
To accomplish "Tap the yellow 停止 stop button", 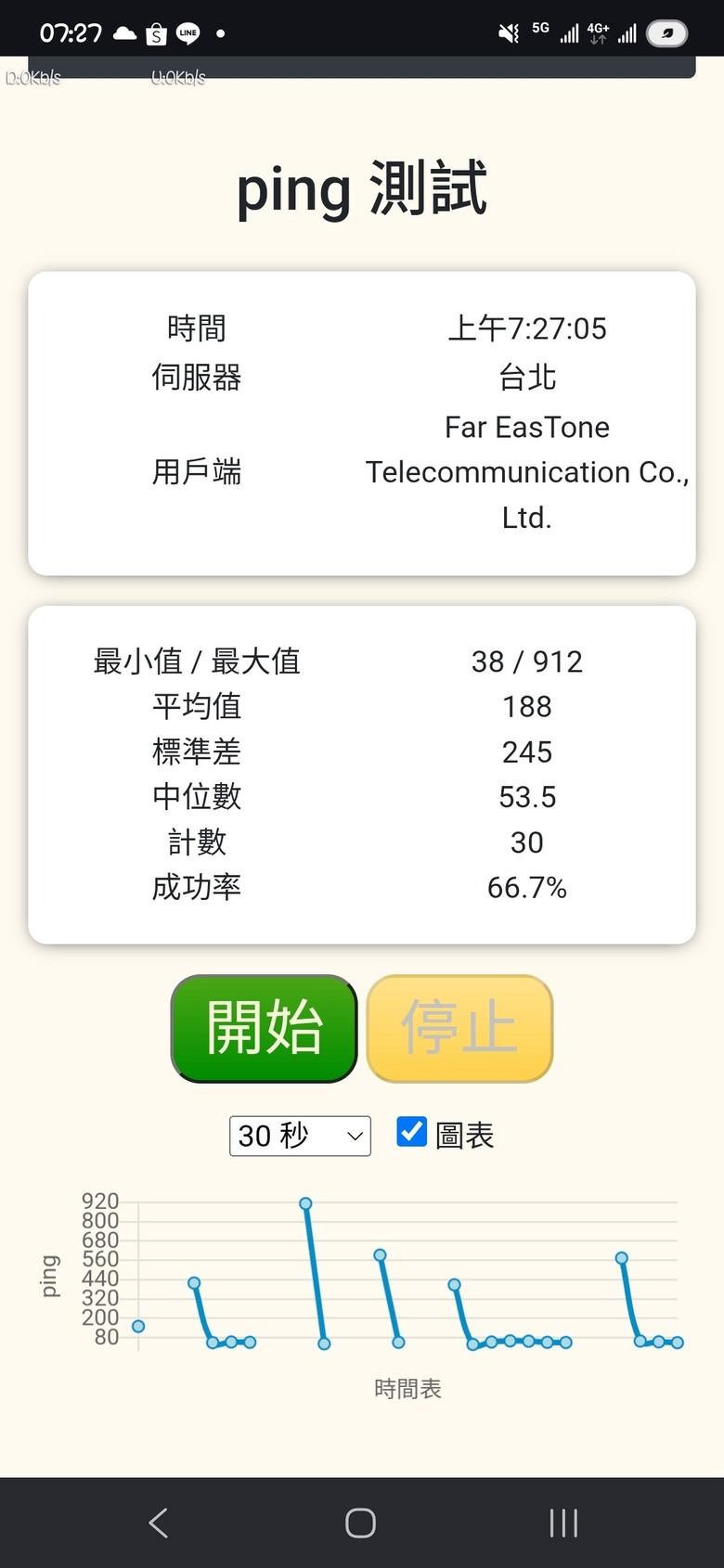I will [x=460, y=1028].
